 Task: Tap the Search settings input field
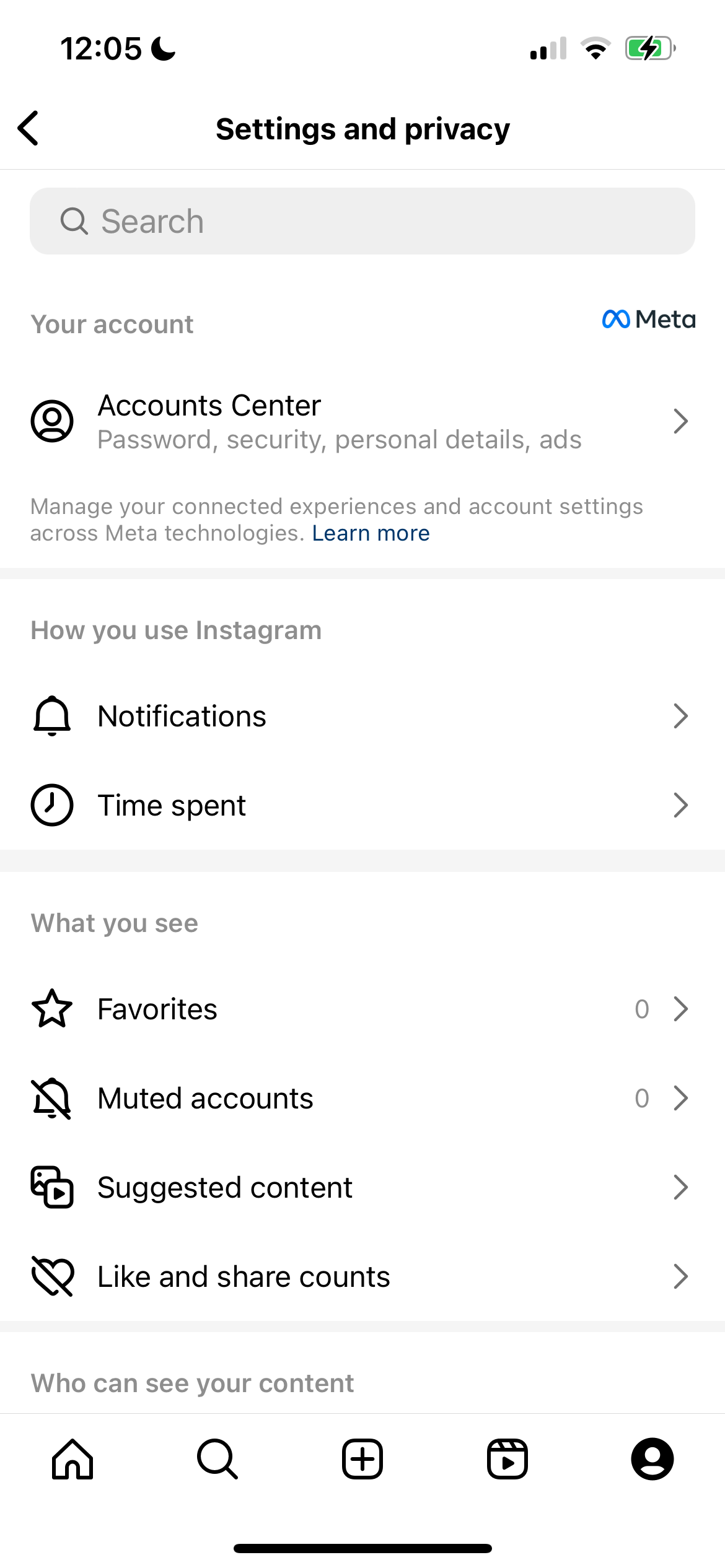362,220
